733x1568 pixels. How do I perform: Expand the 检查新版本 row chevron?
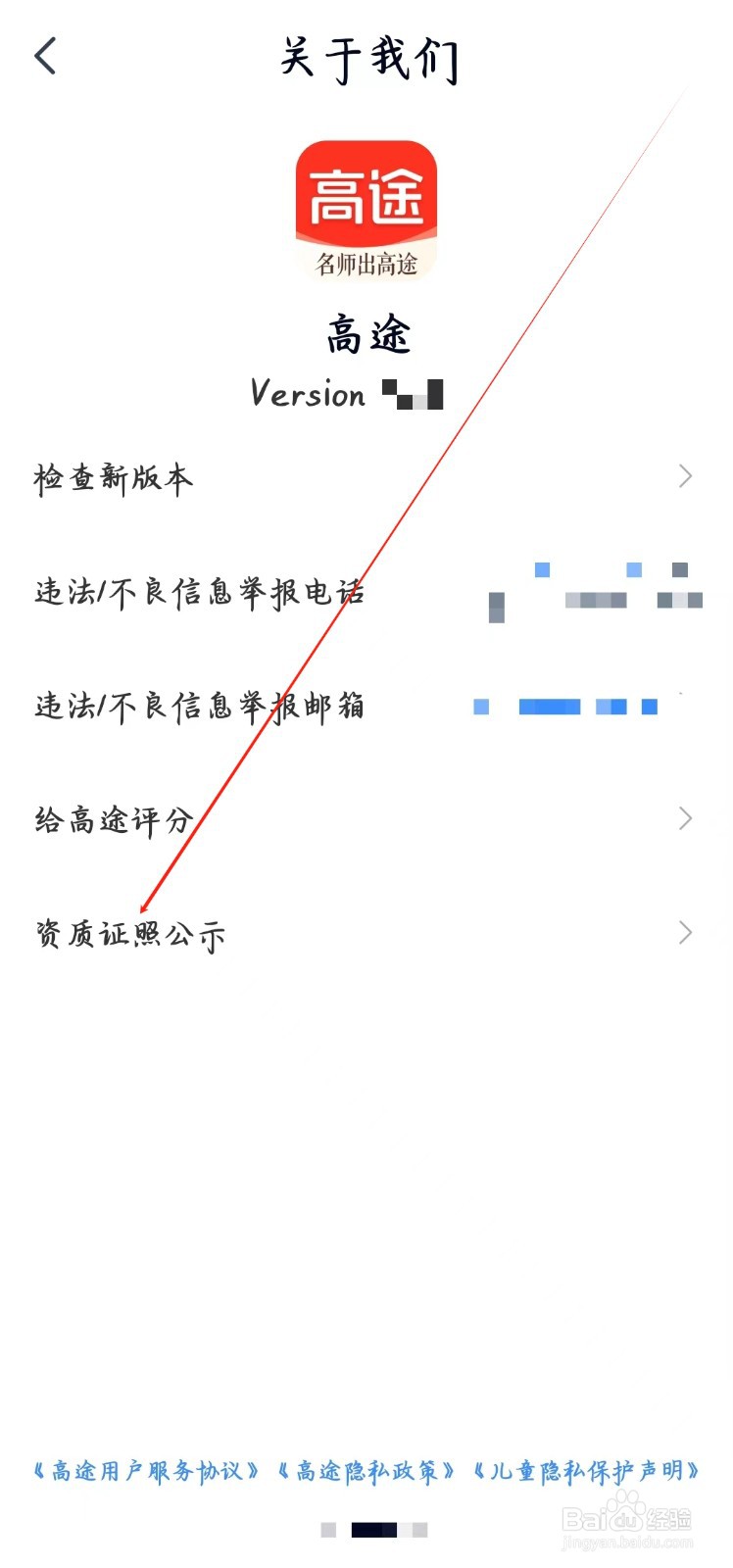[685, 477]
